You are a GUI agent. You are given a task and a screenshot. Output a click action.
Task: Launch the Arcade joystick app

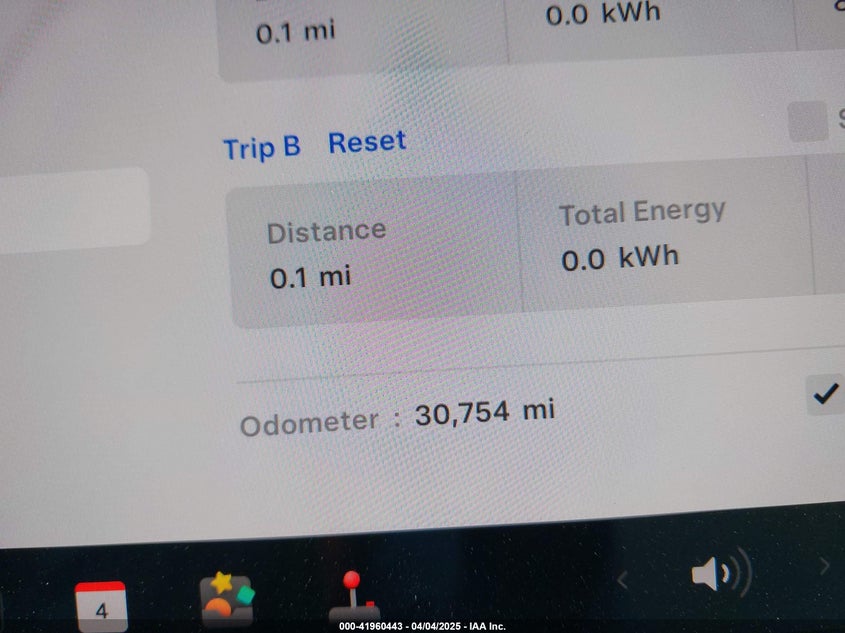click(353, 599)
